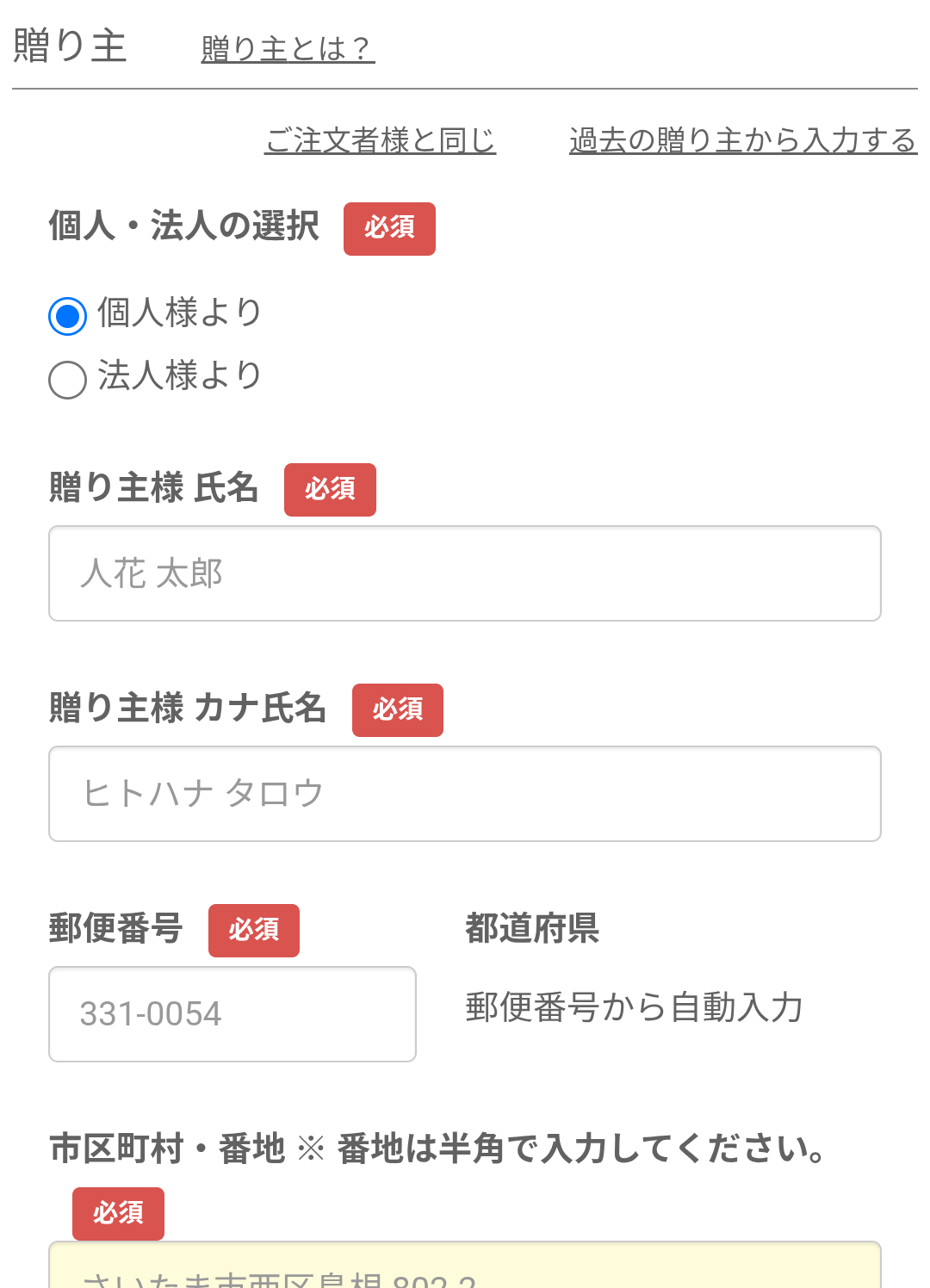Click the sender name field showing 人花 太郎

(465, 573)
